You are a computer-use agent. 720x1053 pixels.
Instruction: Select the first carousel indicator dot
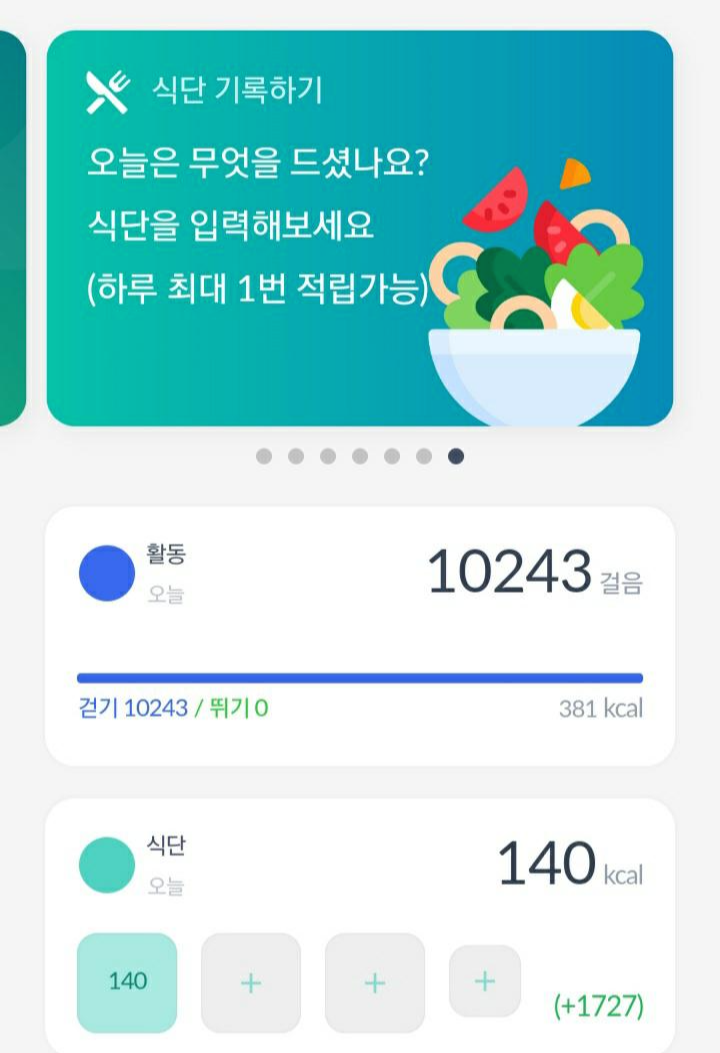(x=264, y=458)
